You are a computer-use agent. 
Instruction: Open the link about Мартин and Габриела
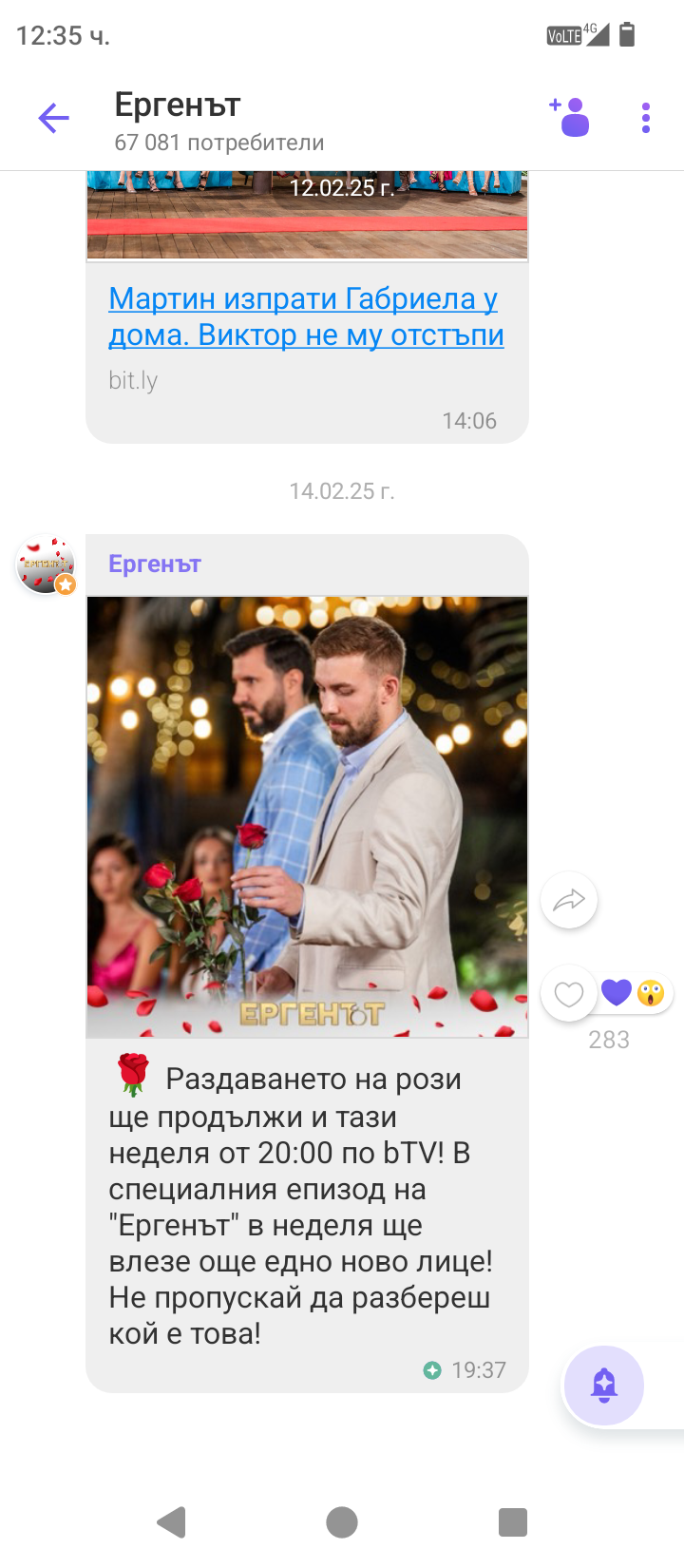pyautogui.click(x=306, y=316)
